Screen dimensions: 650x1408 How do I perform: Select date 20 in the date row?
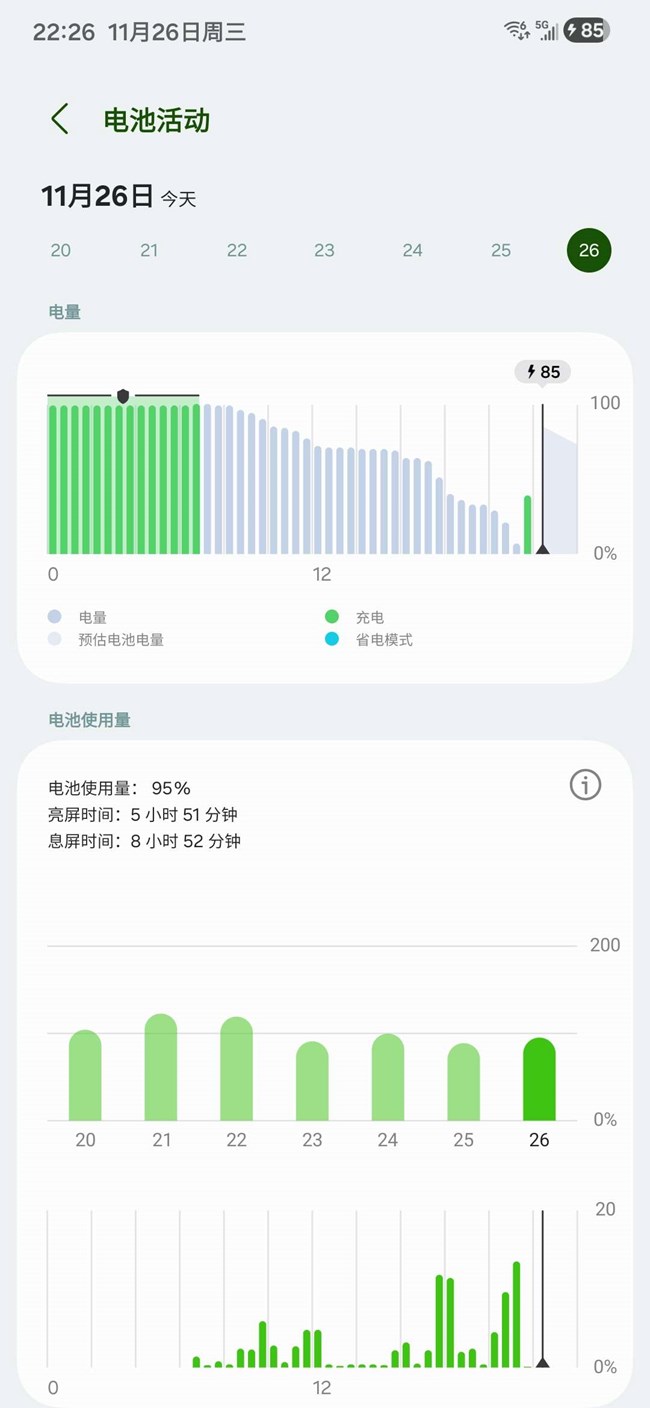[61, 250]
